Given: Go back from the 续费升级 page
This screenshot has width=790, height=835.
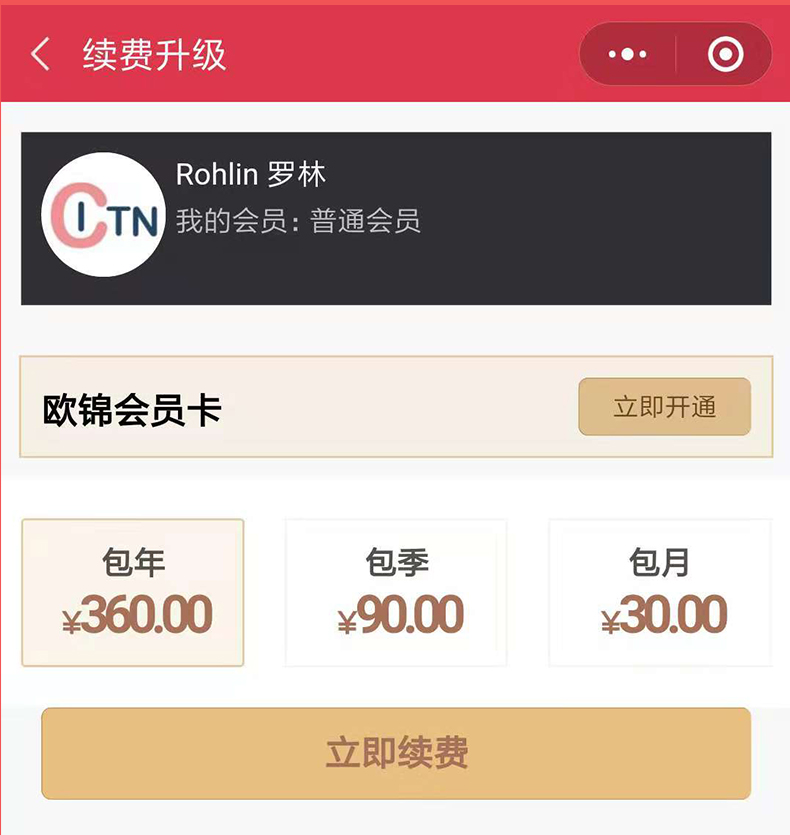Looking at the screenshot, I should click(x=40, y=54).
